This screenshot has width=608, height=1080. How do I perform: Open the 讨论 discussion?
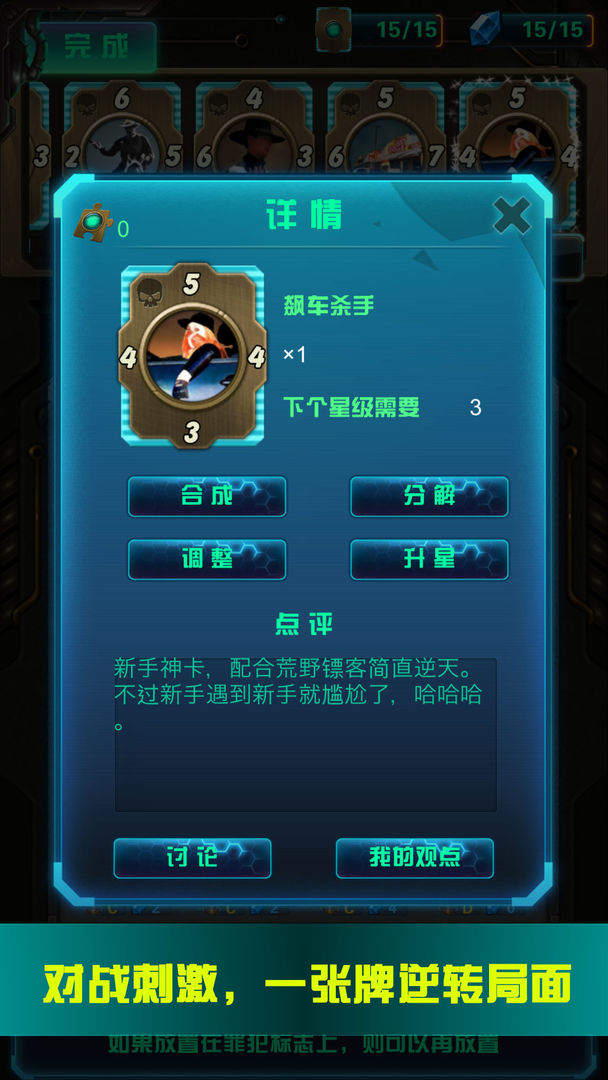point(192,857)
